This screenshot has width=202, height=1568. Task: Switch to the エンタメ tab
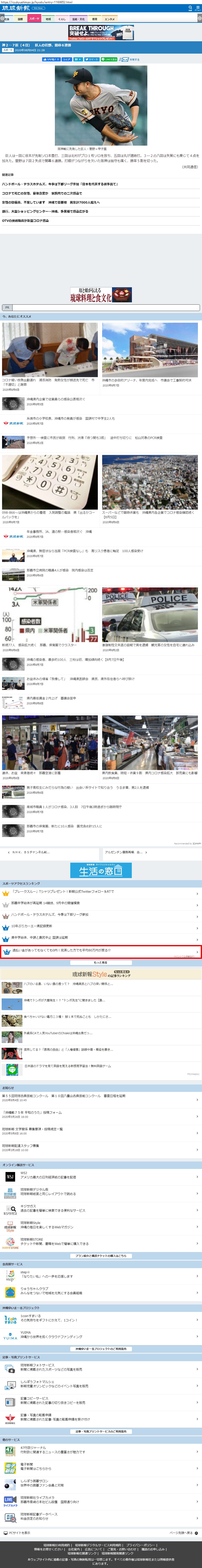tap(110, 19)
